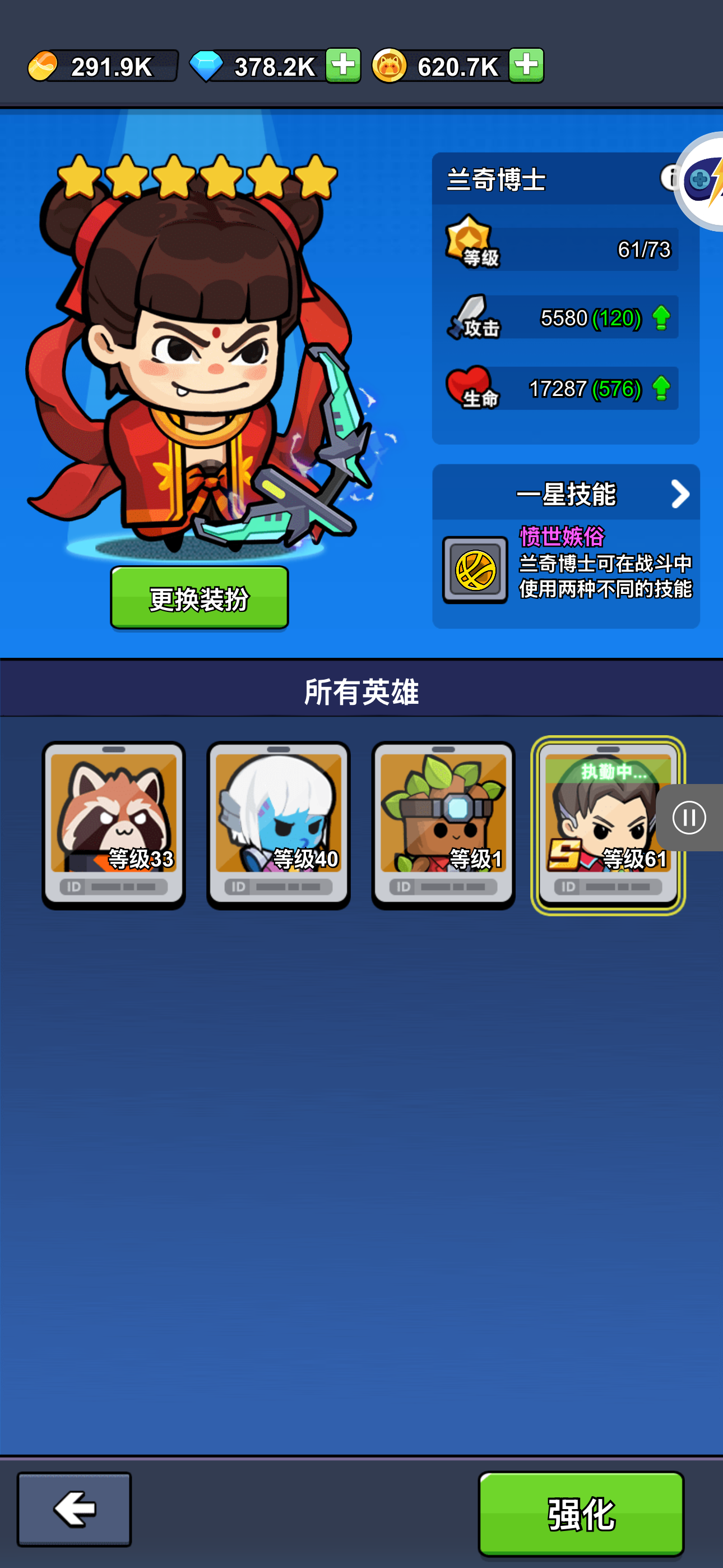Open the floating gamepad lightning widget
723x1568 pixels.
coord(704,180)
